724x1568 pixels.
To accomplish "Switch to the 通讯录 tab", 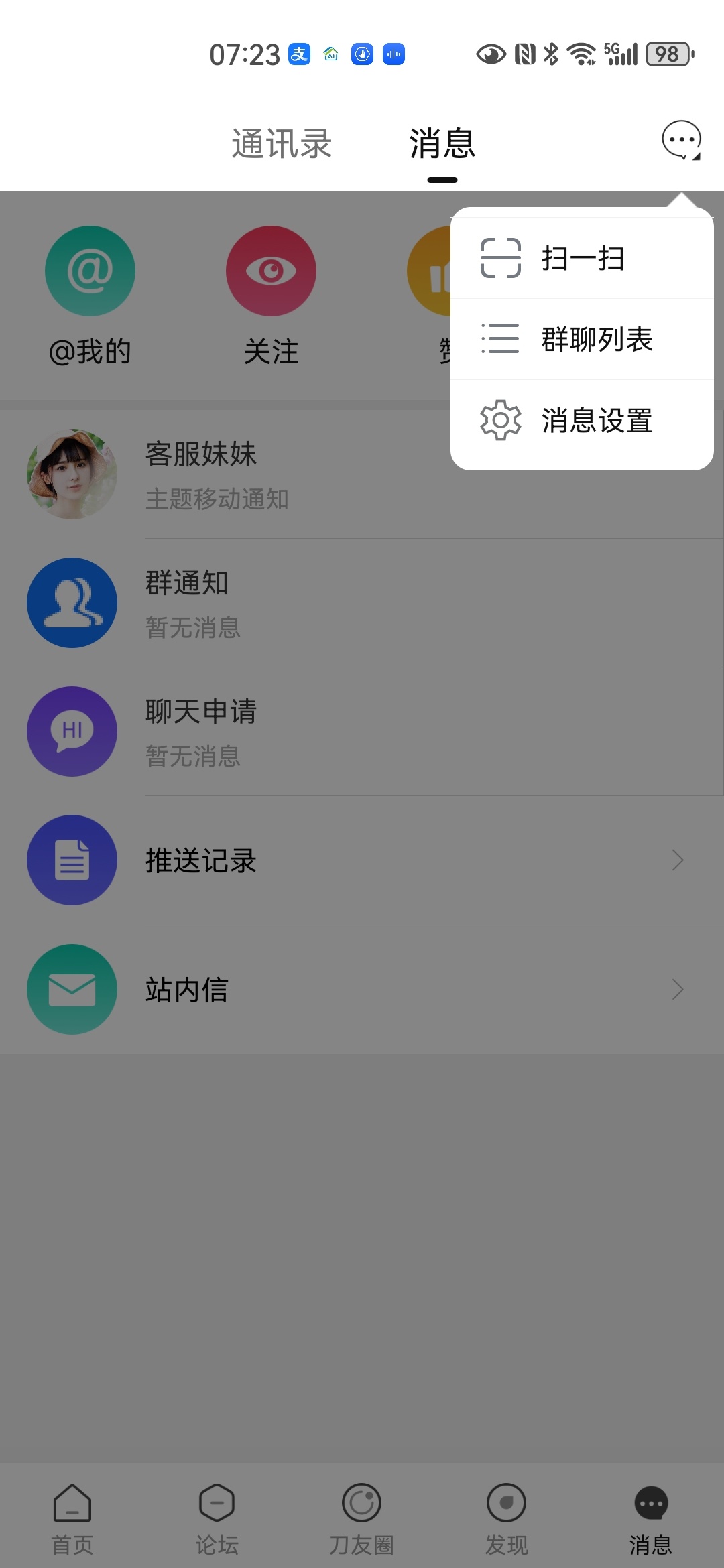I will pyautogui.click(x=282, y=144).
